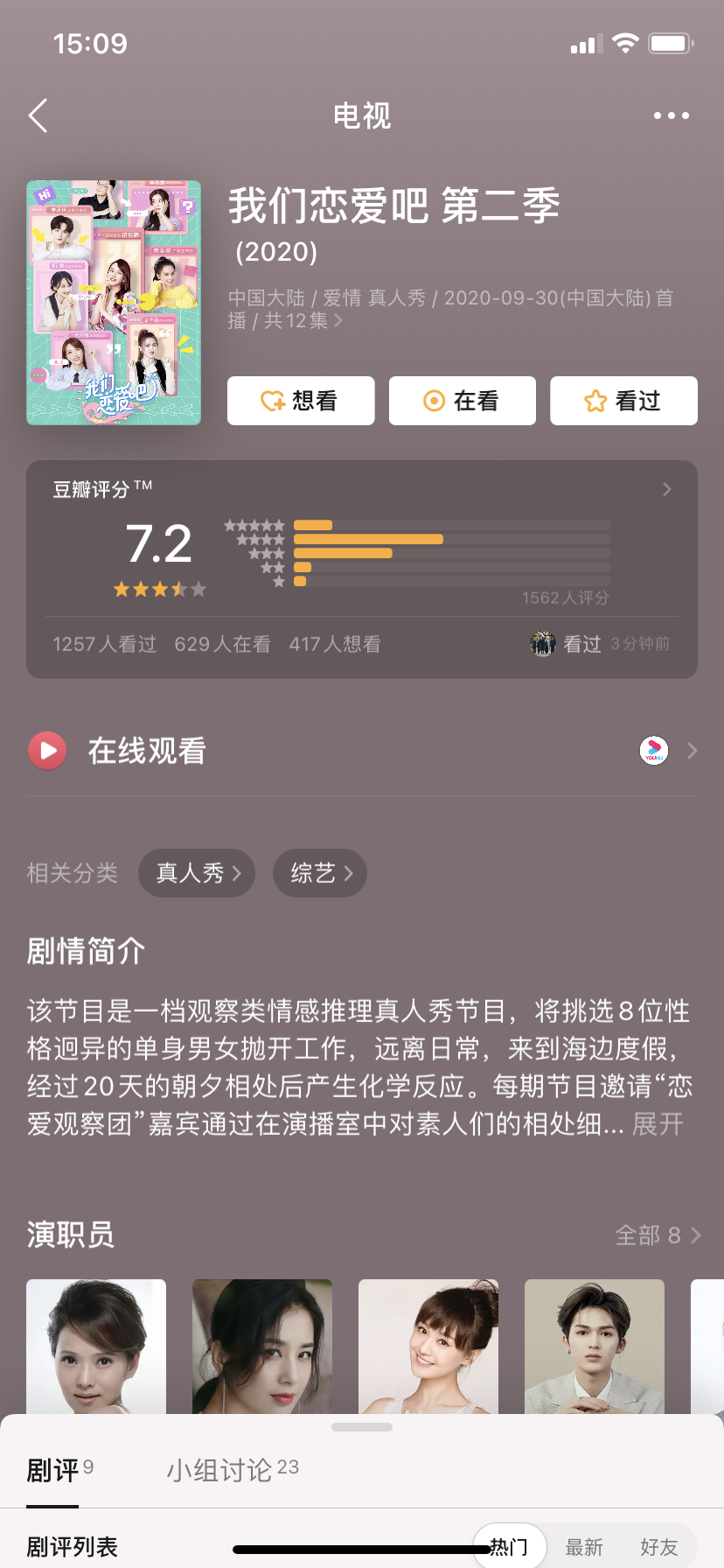Open the three-dot overflow menu
724x1568 pixels.
pos(671,115)
